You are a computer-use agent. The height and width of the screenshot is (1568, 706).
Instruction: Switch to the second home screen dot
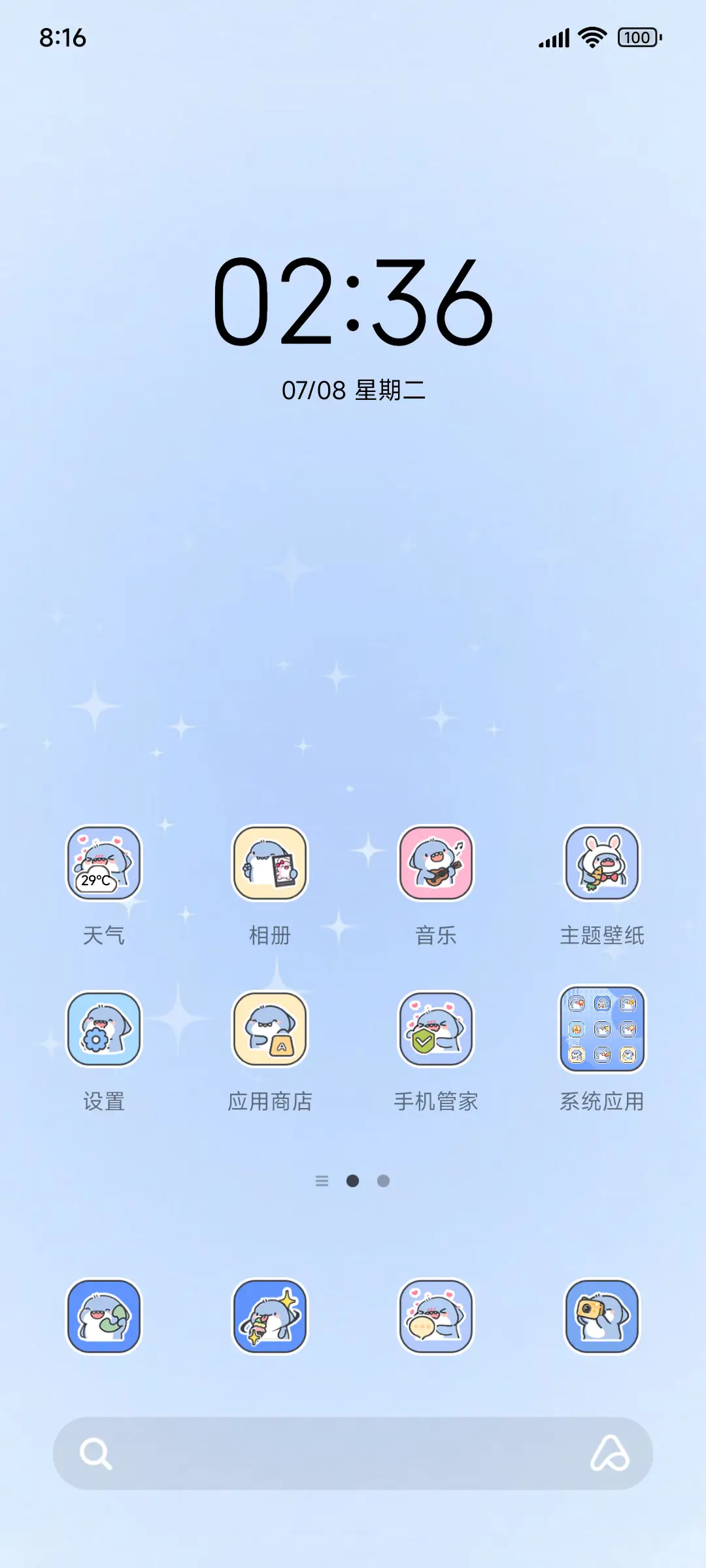pos(382,1181)
